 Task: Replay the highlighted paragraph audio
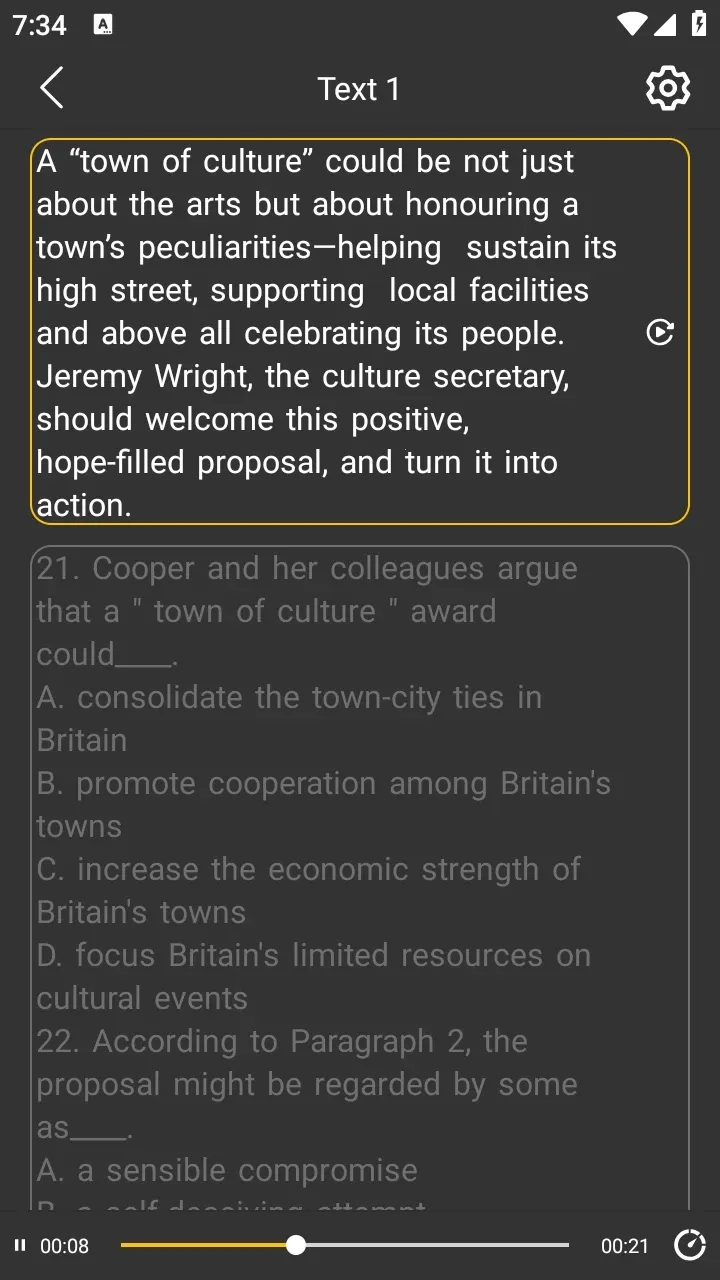click(660, 332)
